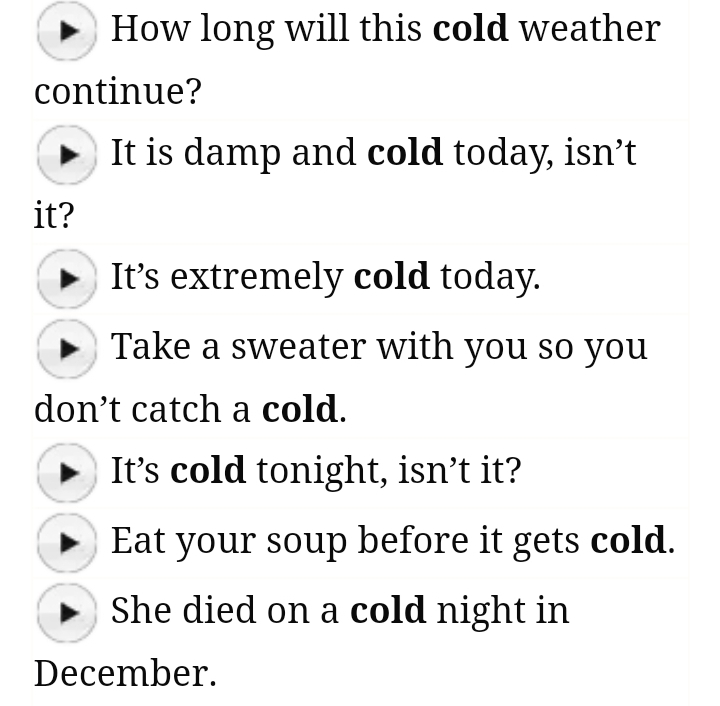The height and width of the screenshot is (706, 720).
Task: Hear 'She died on a cold night'
Action: [x=66, y=612]
